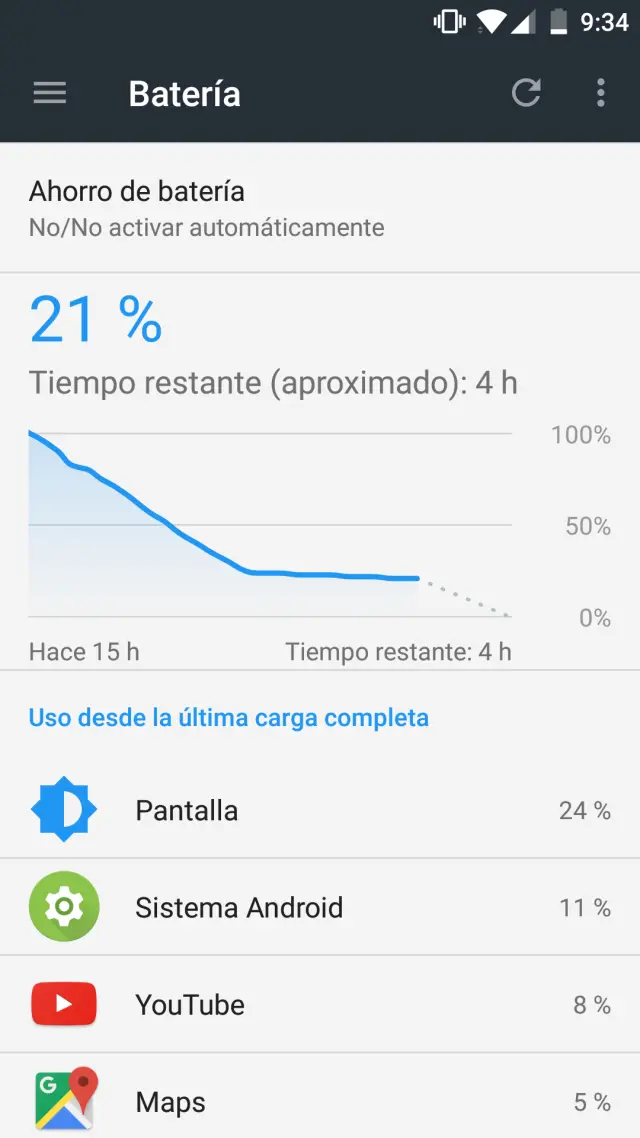This screenshot has height=1138, width=640.
Task: Open the overflow menu
Action: coord(600,93)
